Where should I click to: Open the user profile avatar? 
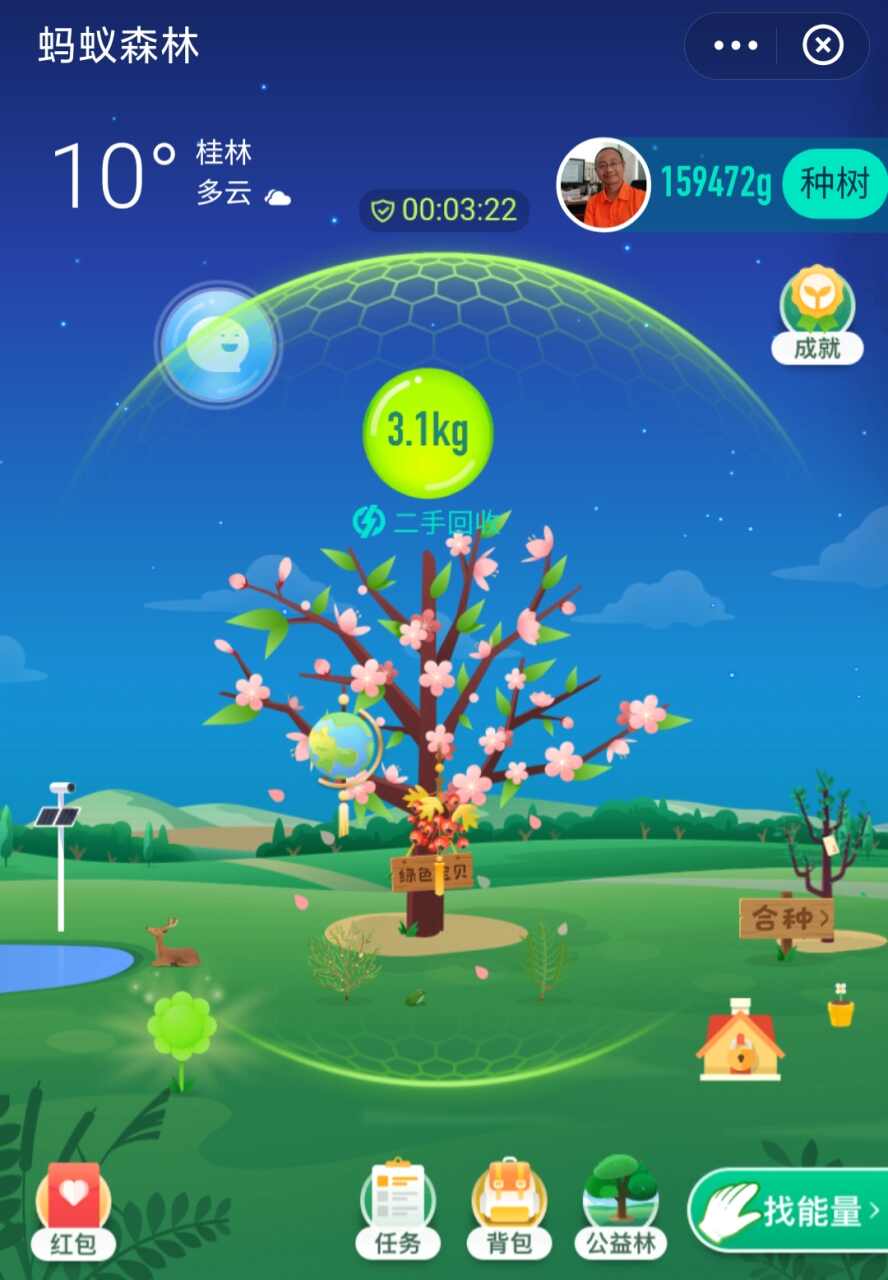point(603,185)
